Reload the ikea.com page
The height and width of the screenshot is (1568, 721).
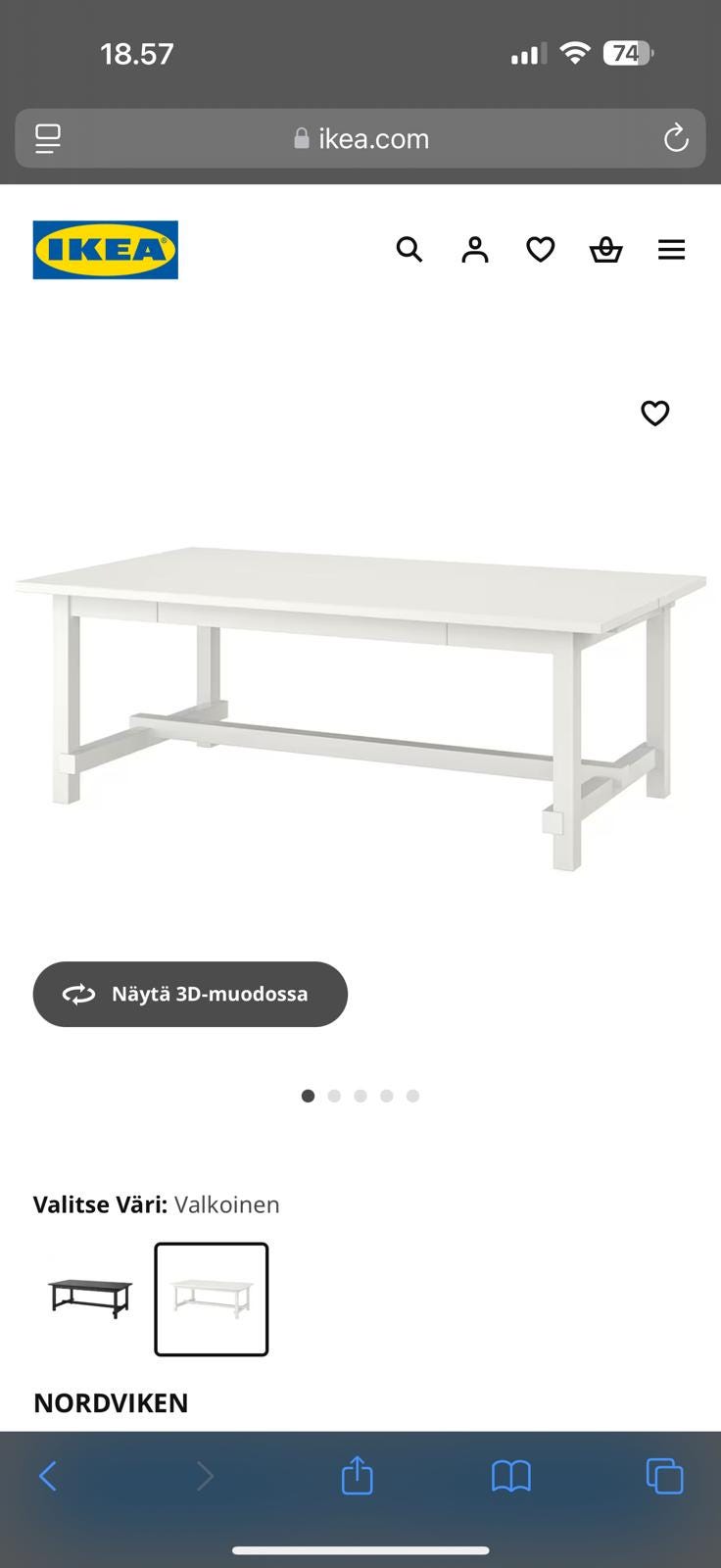click(x=676, y=138)
